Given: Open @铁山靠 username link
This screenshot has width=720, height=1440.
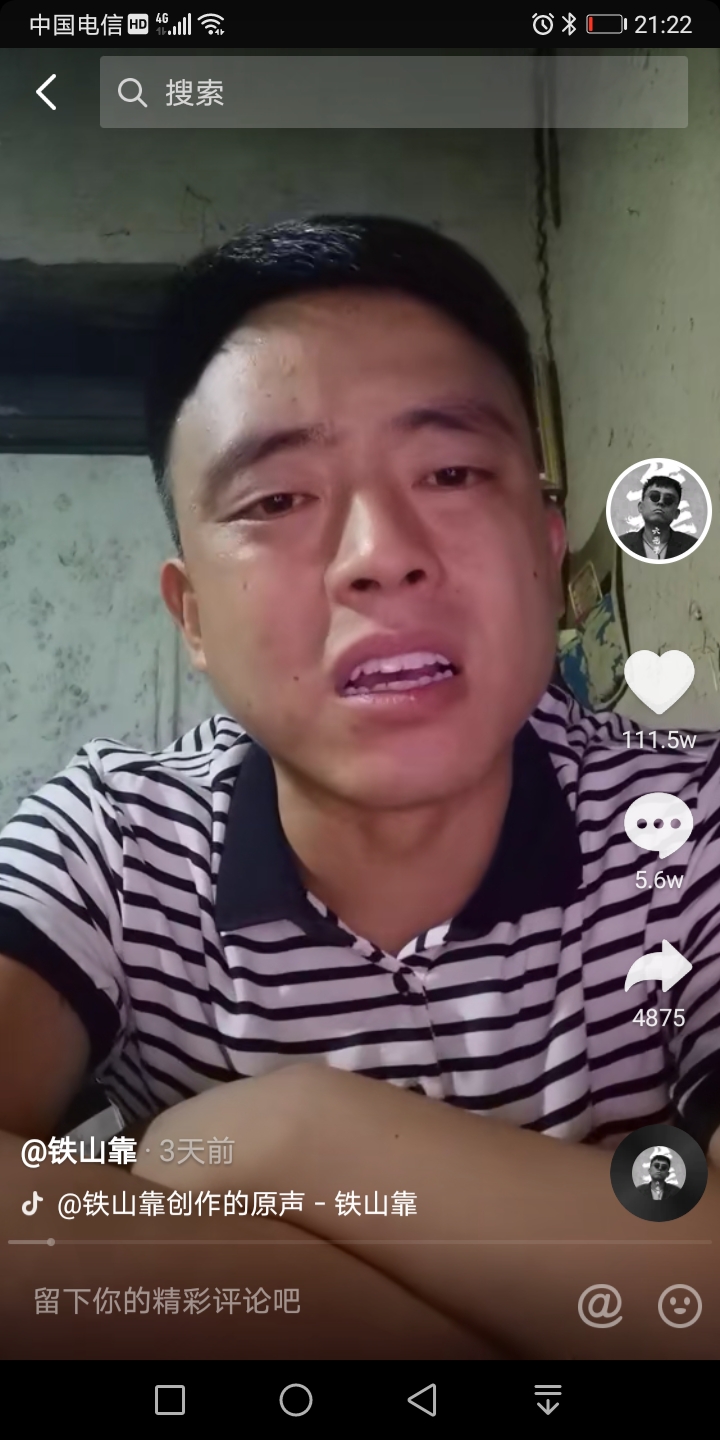Looking at the screenshot, I should click(80, 1152).
